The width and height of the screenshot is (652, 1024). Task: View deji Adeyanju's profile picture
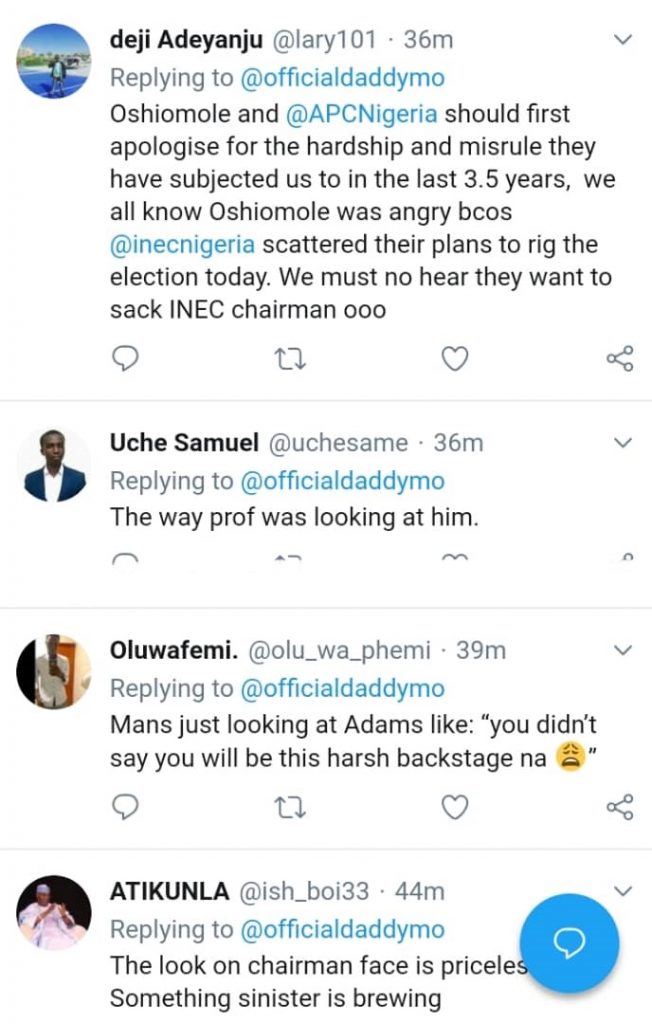(x=55, y=61)
